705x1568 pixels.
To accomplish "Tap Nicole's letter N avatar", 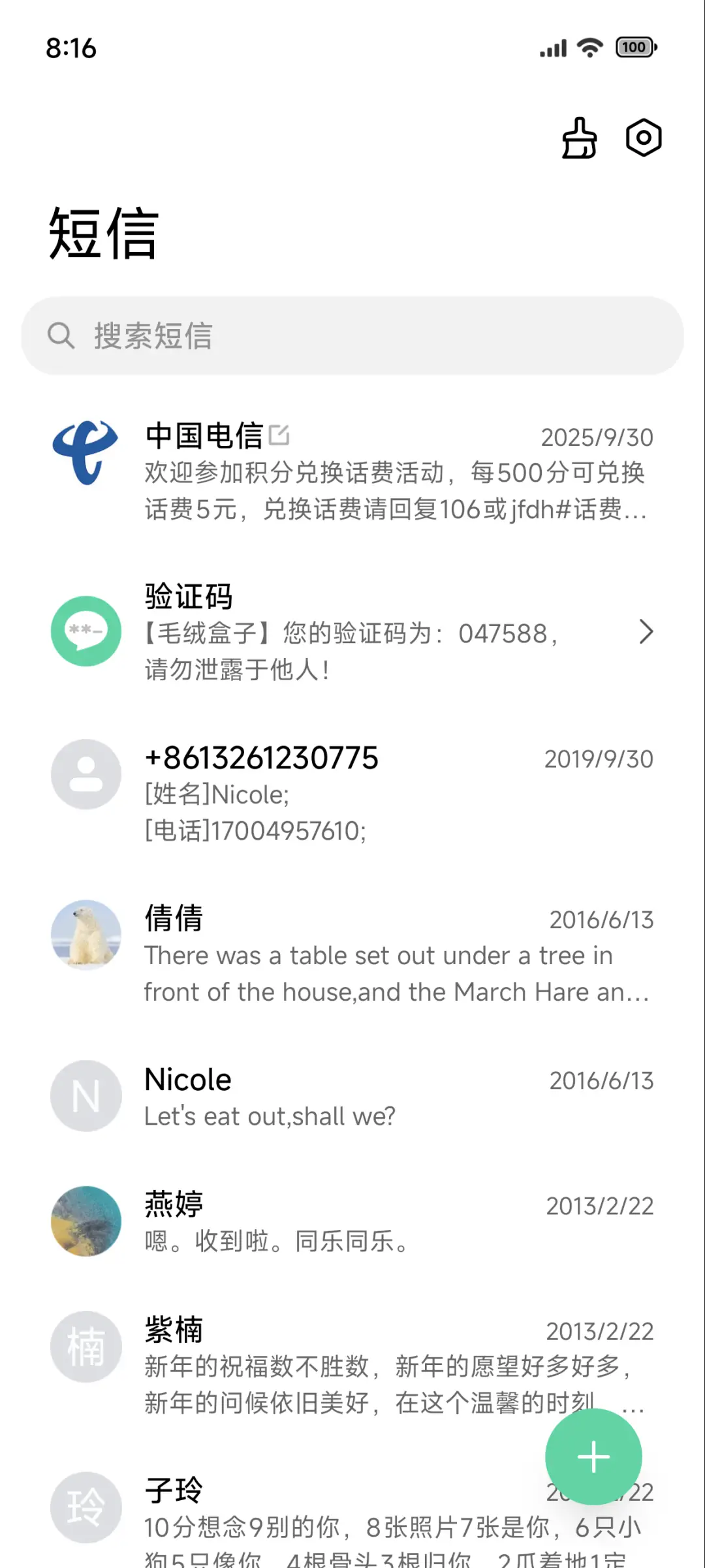I will coord(86,1095).
